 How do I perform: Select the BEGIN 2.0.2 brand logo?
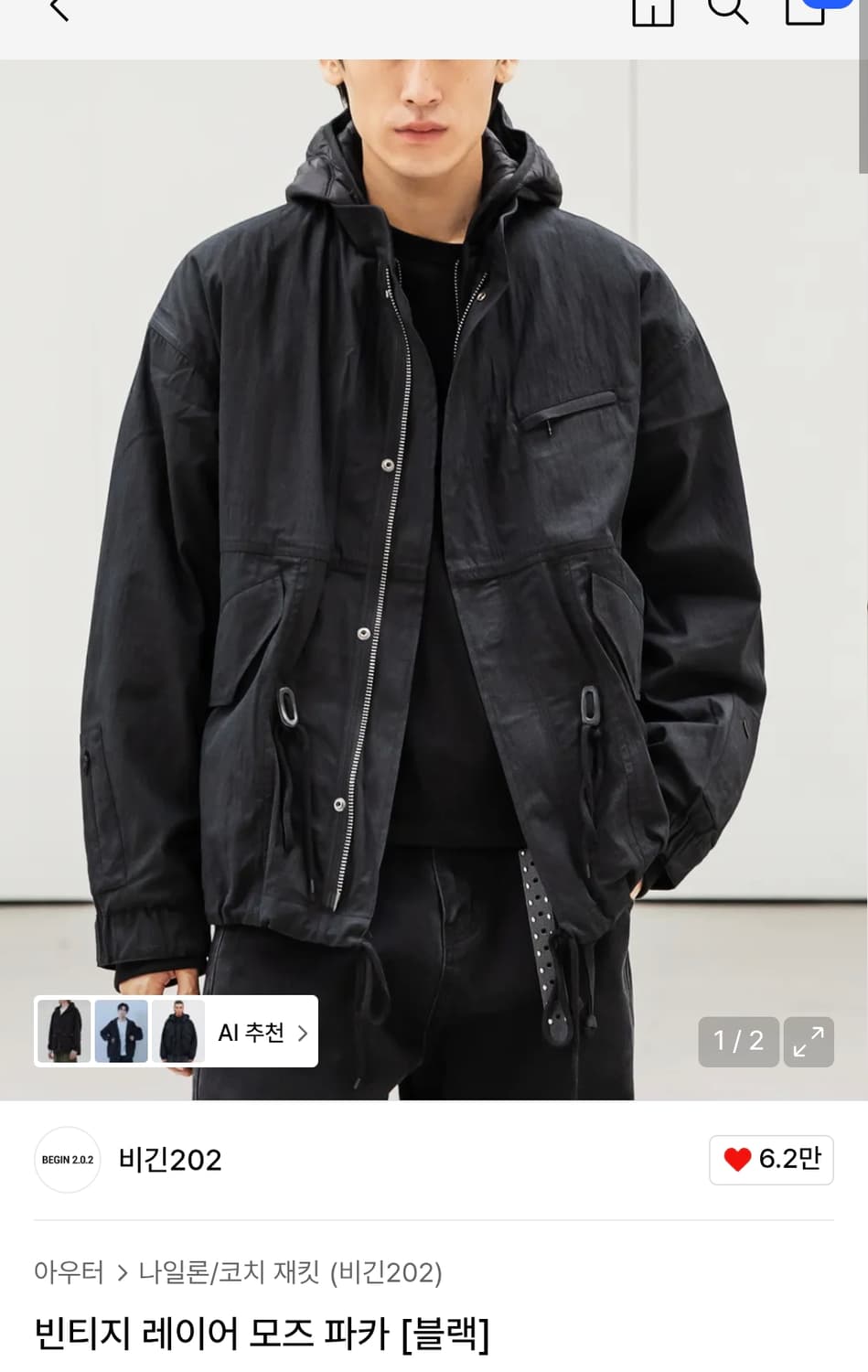(x=67, y=1159)
